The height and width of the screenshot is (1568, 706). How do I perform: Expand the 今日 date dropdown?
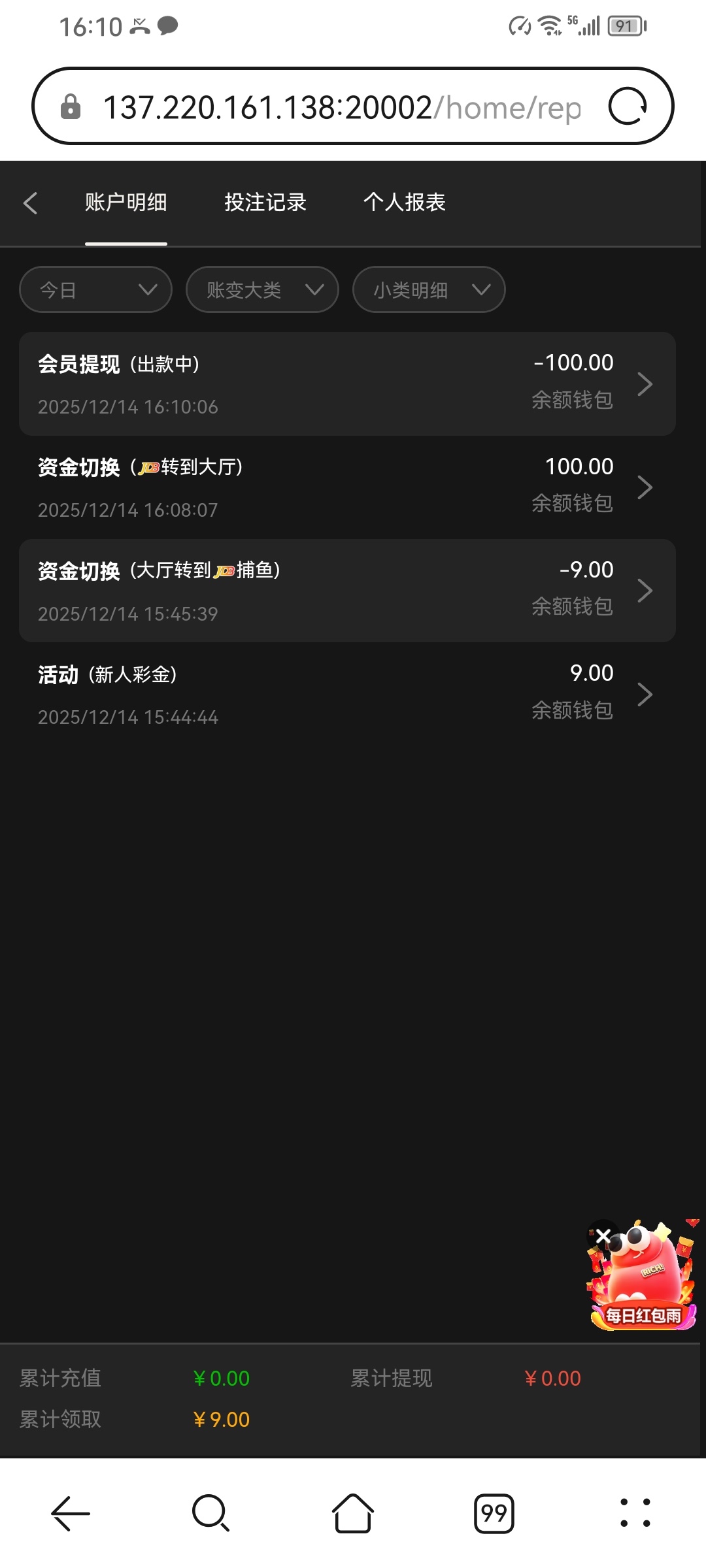click(96, 289)
